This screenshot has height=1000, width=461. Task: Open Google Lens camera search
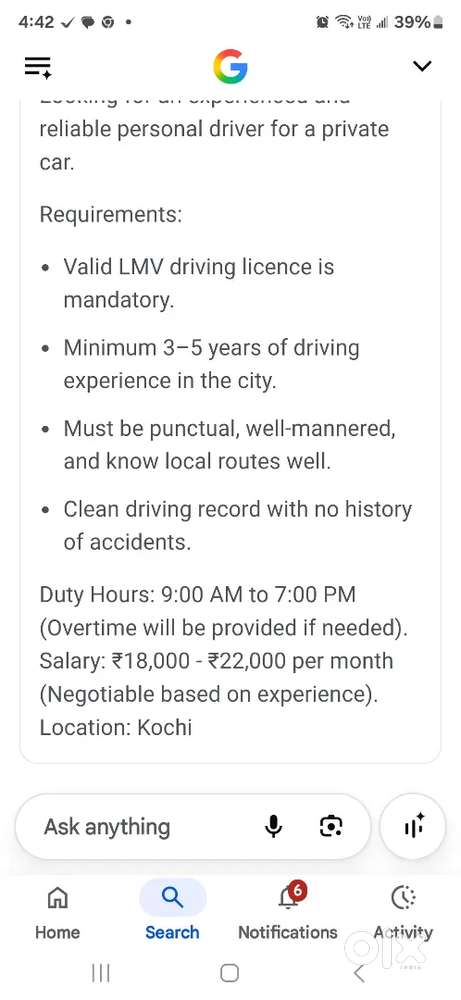330,827
